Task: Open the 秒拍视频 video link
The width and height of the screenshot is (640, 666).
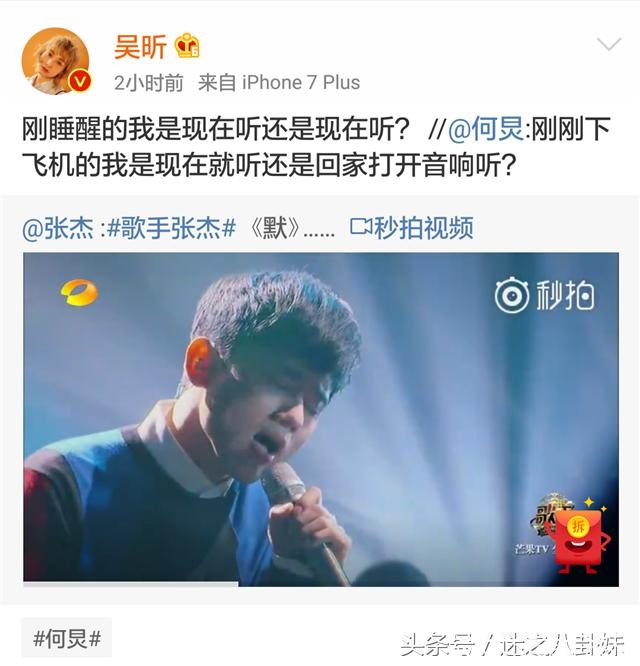Action: 412,228
